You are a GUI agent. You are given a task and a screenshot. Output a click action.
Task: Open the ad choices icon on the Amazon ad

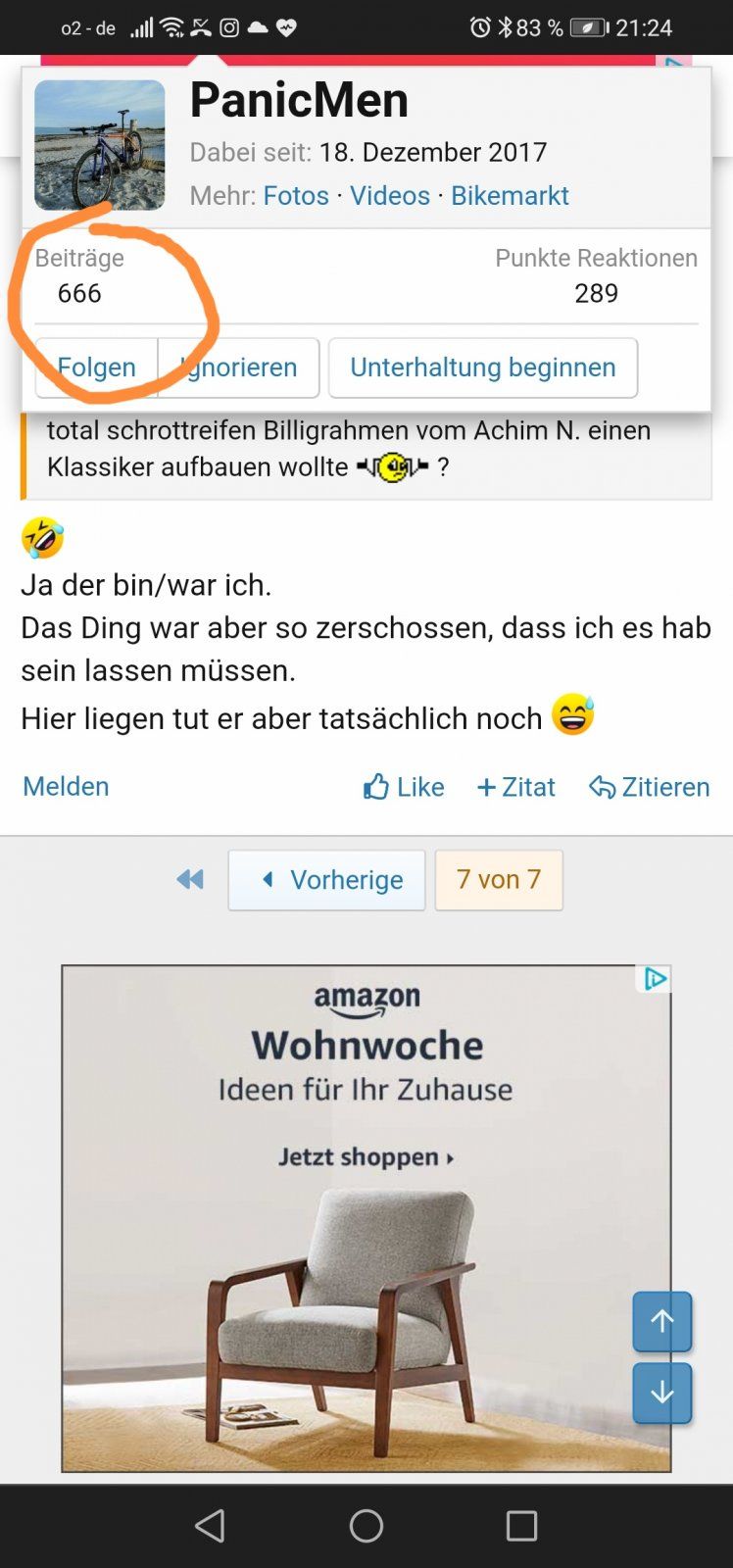tap(656, 978)
